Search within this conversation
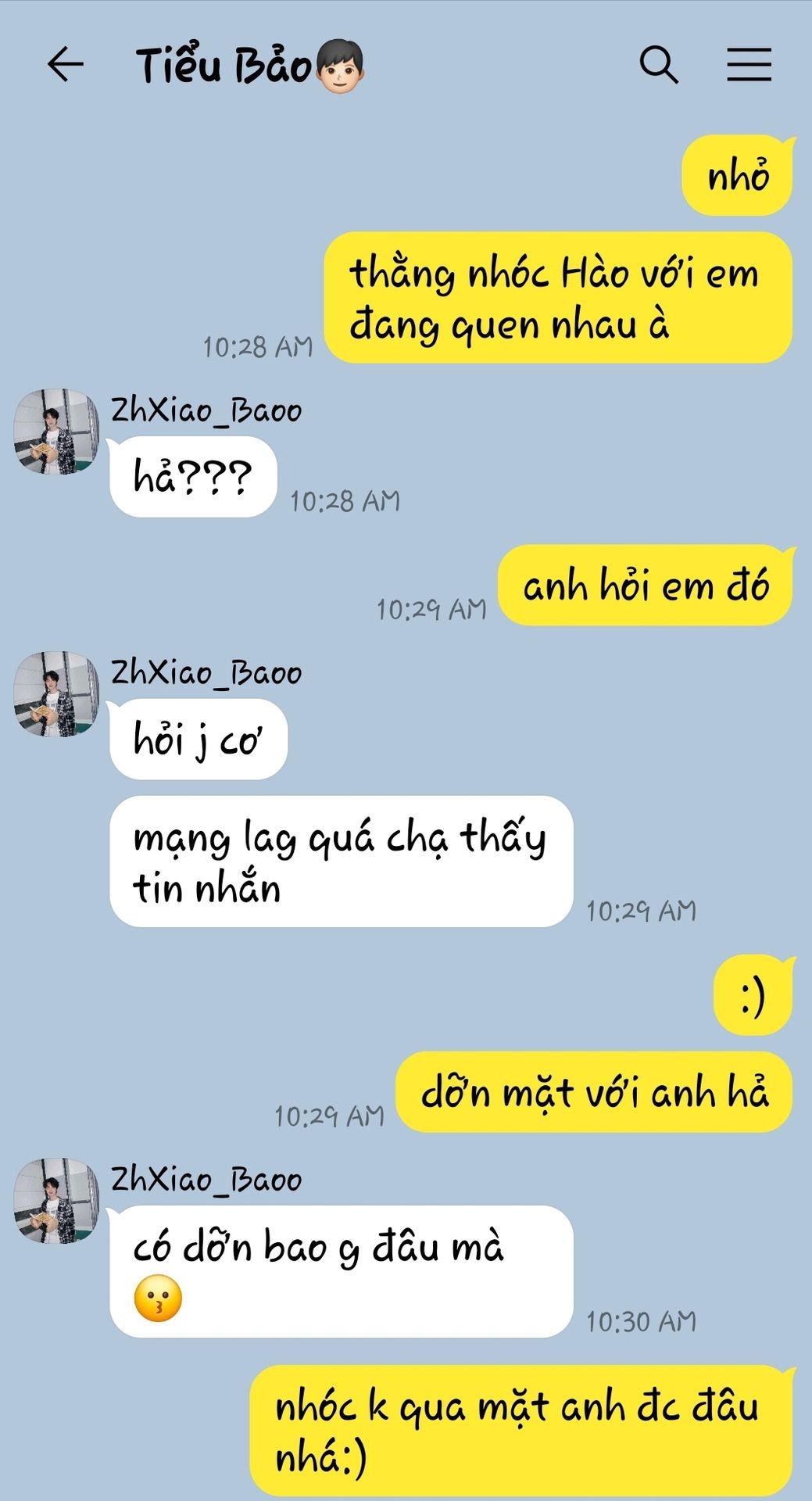Viewport: 812px width, 1501px height. click(658, 64)
